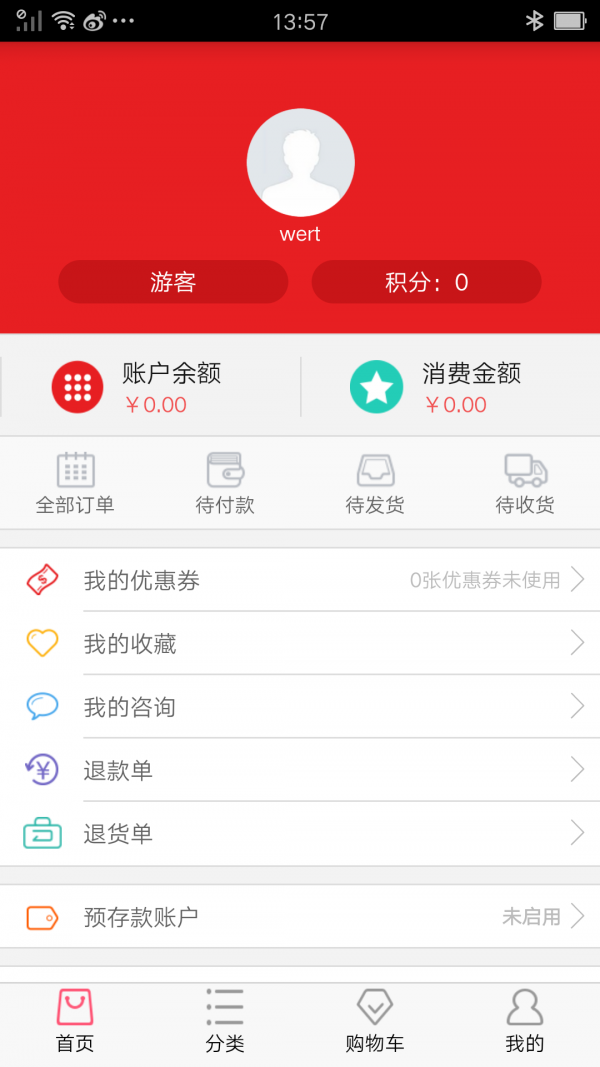Image resolution: width=600 pixels, height=1067 pixels.
Task: Go to 我的咨询 inquiries
Action: click(300, 707)
